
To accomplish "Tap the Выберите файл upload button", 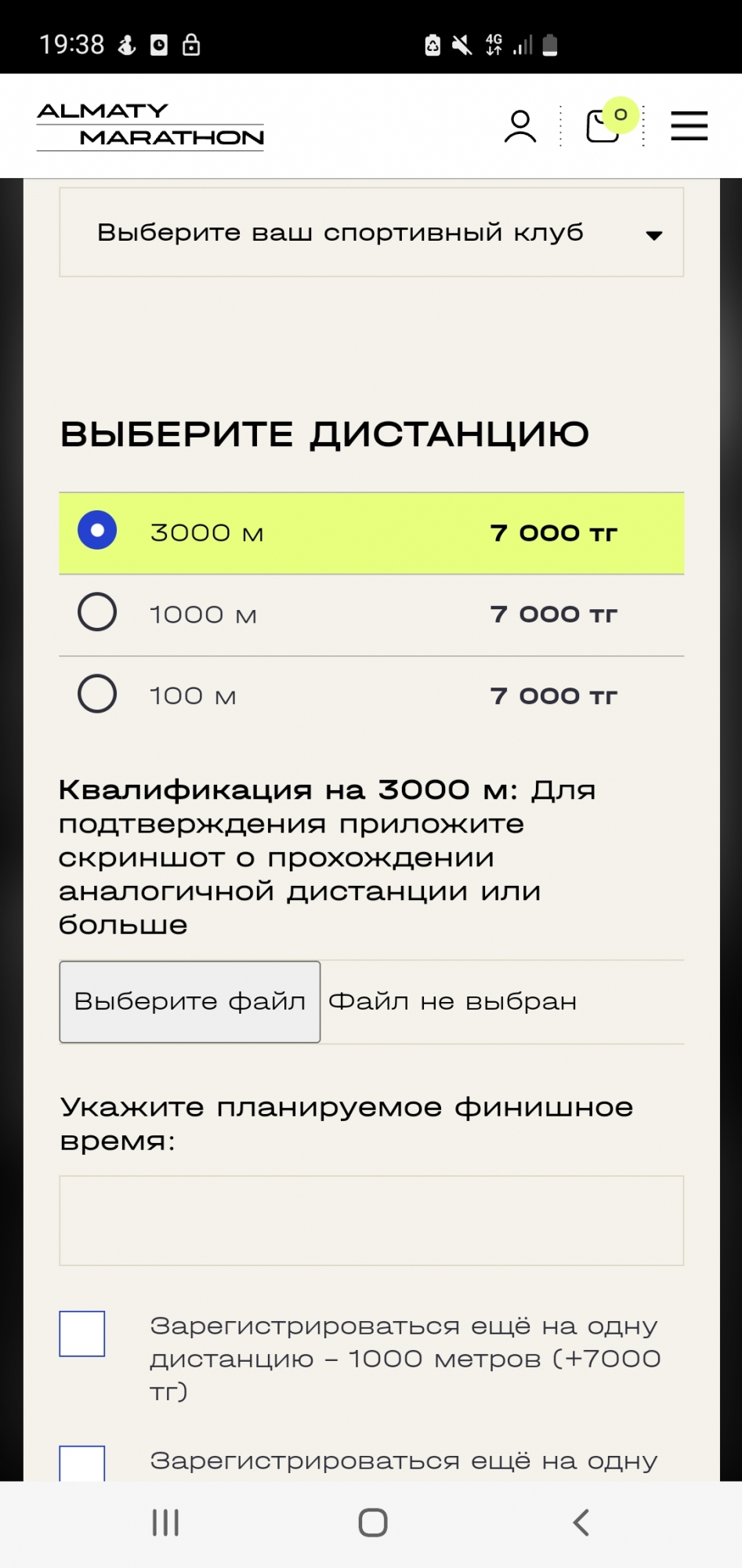I will [x=190, y=1001].
